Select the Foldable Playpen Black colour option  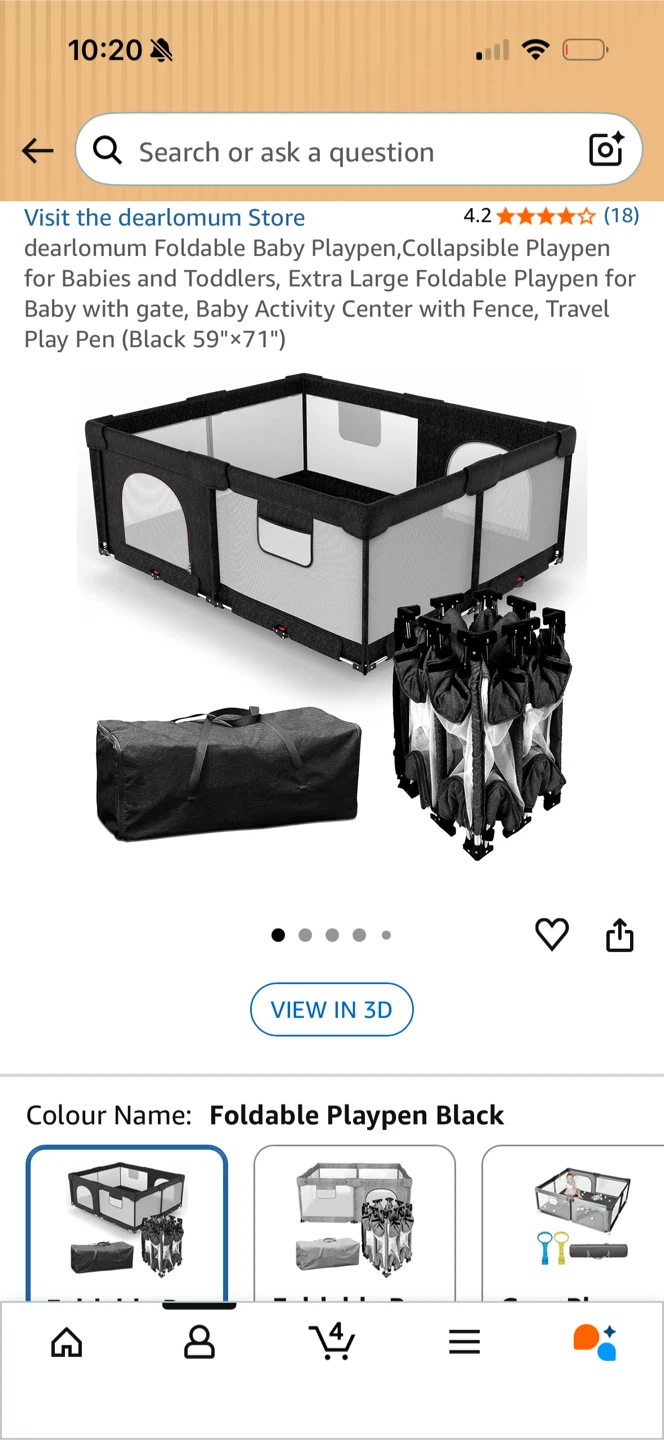pos(127,1223)
